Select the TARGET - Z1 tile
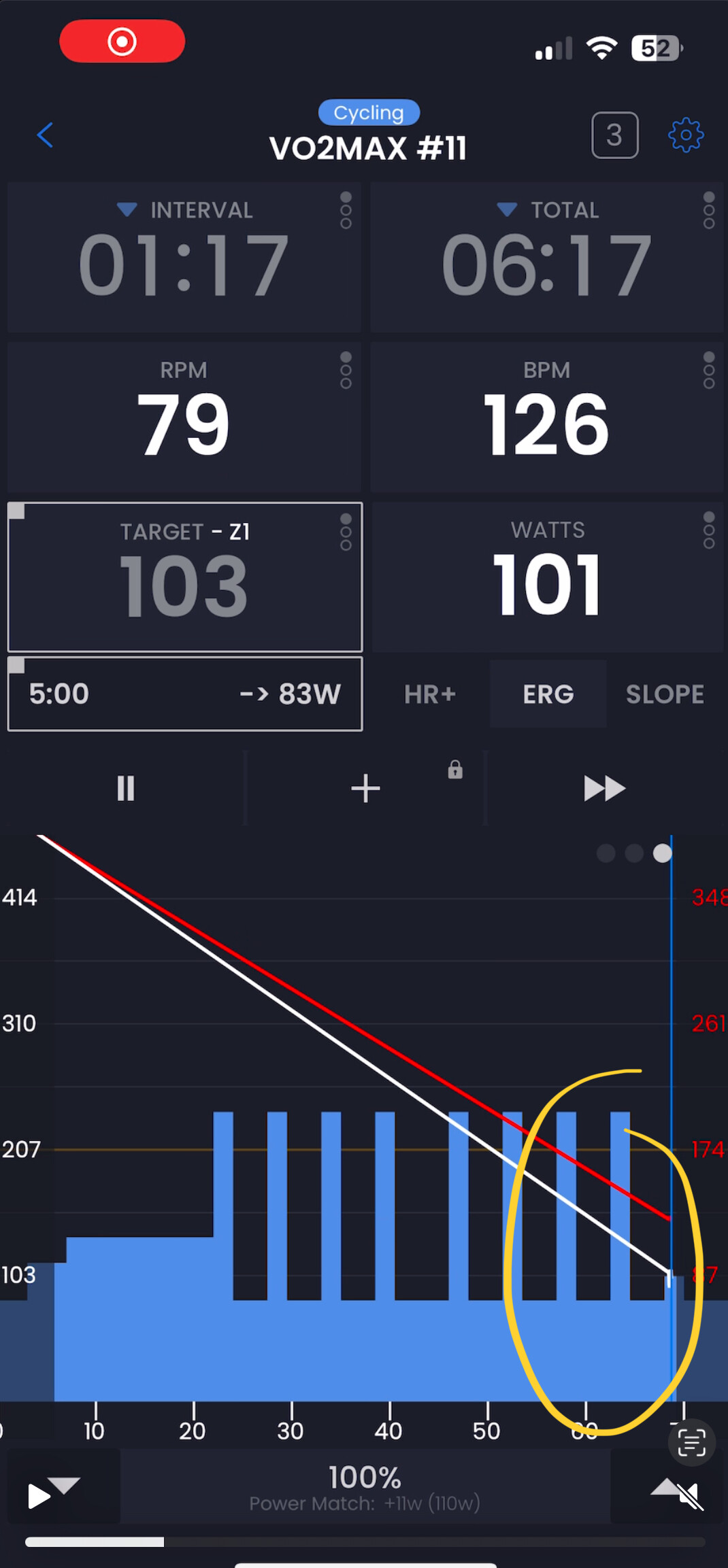 pos(185,577)
